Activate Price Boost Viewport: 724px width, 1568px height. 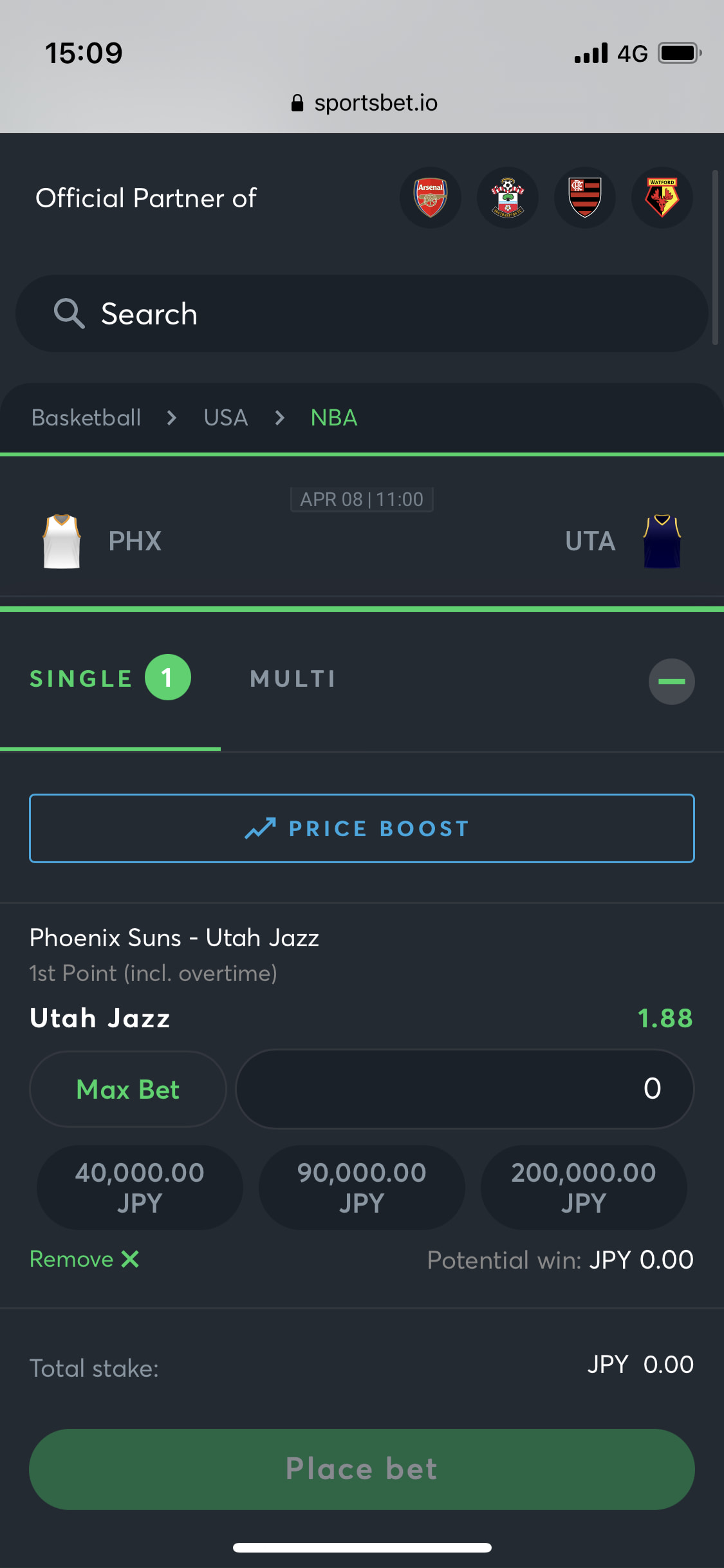coord(362,828)
